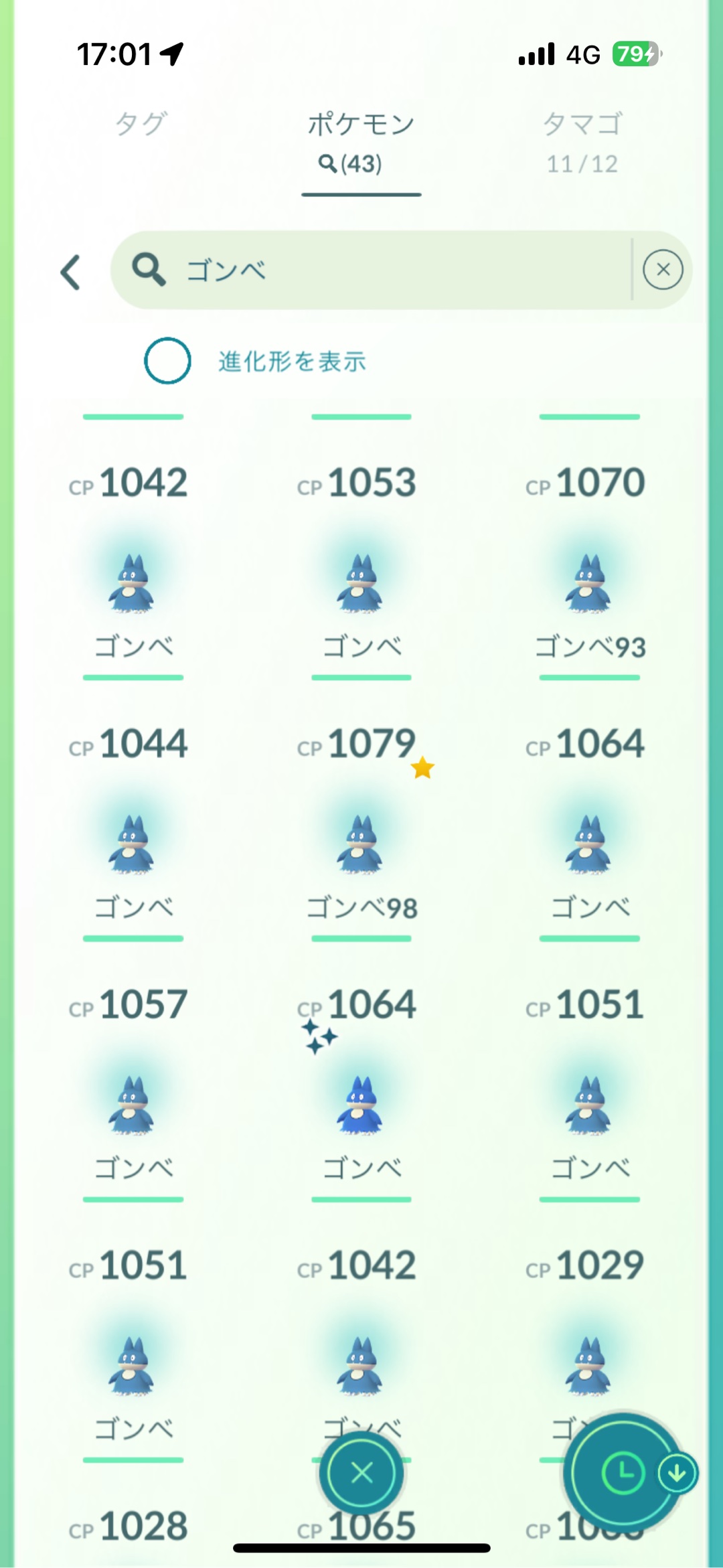Open the CP 1044 ゴンベ
Image resolution: width=723 pixels, height=1568 pixels.
(x=133, y=844)
